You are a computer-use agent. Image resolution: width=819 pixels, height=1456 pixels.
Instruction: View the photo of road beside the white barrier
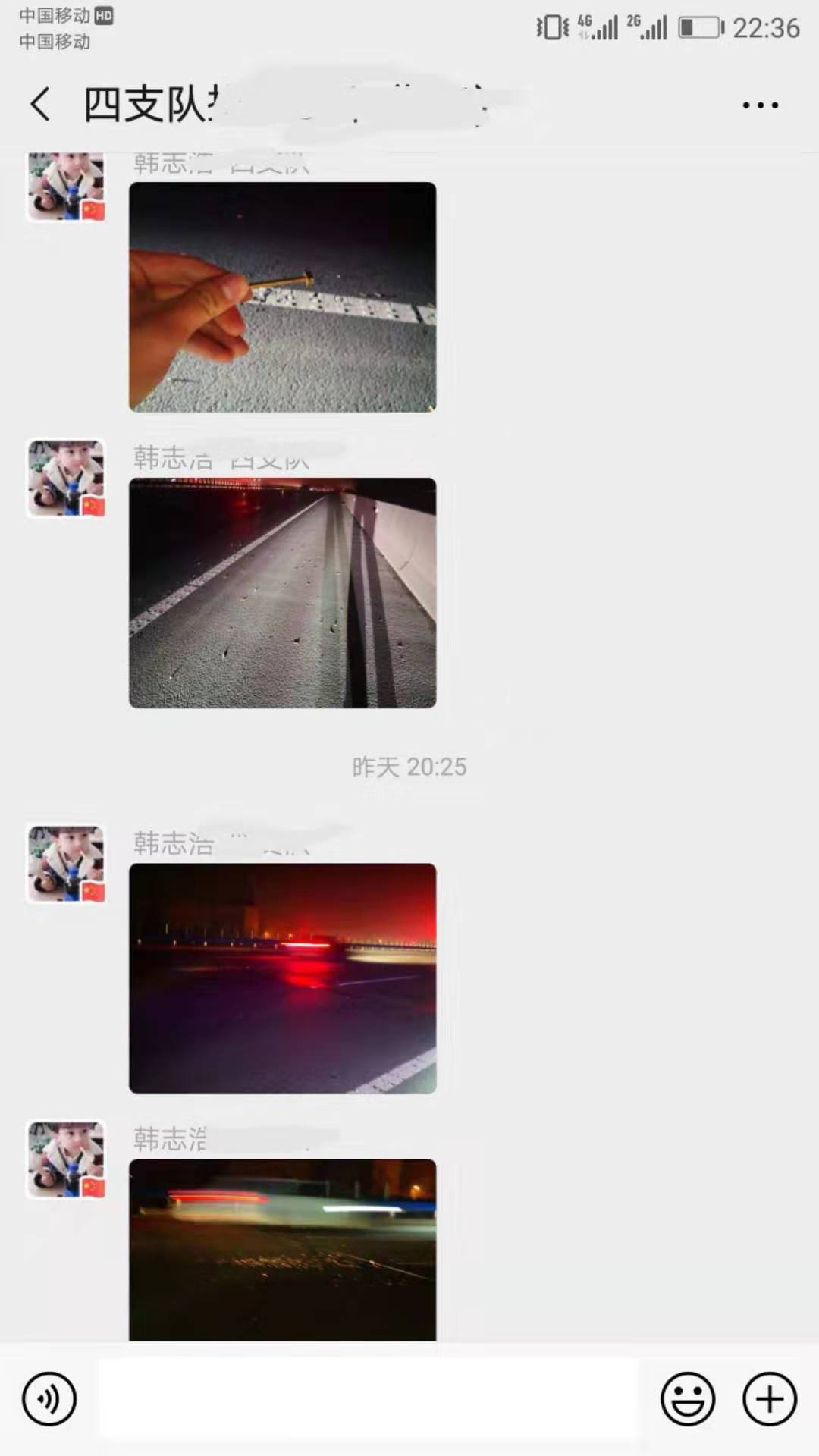click(x=282, y=592)
